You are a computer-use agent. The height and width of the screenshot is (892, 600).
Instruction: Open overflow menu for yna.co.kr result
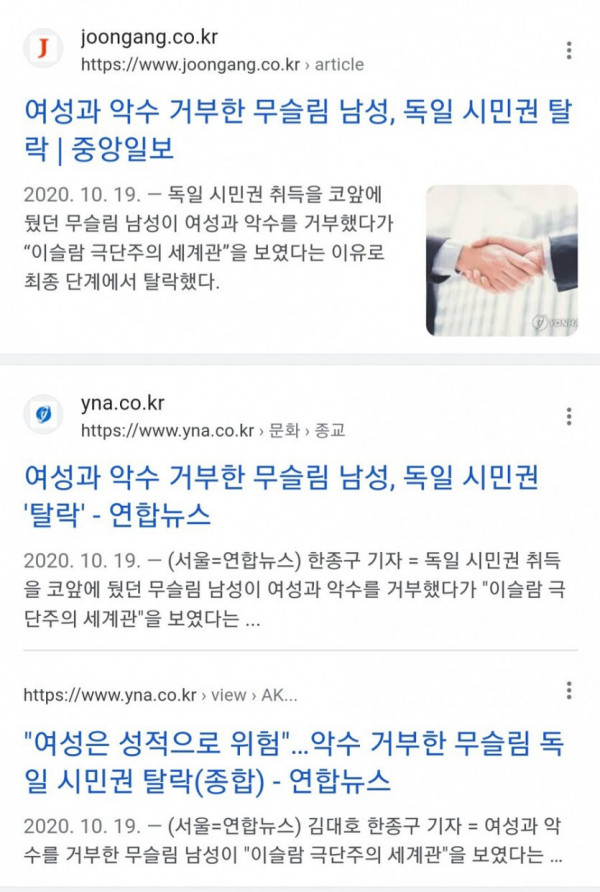pos(569,417)
